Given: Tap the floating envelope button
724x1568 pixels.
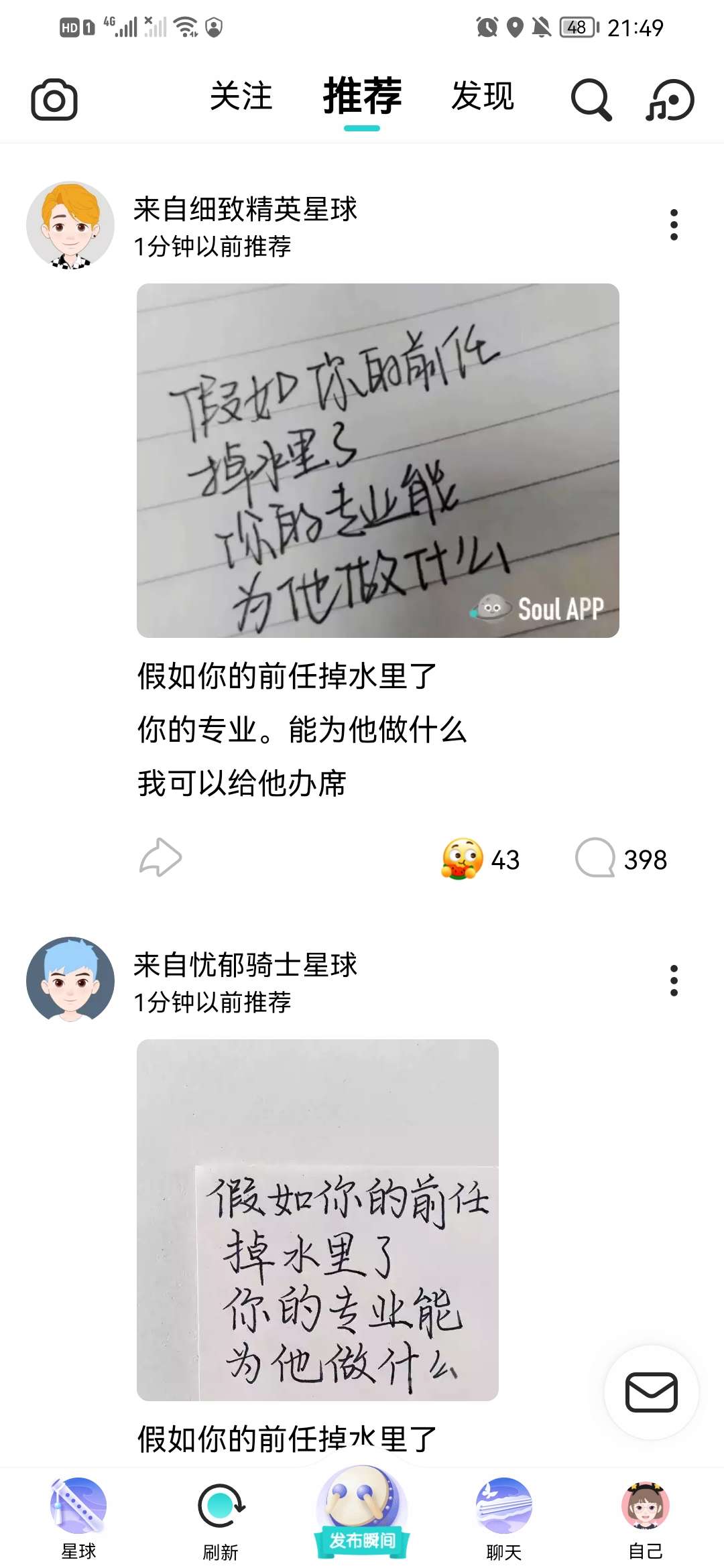Looking at the screenshot, I should point(651,1392).
